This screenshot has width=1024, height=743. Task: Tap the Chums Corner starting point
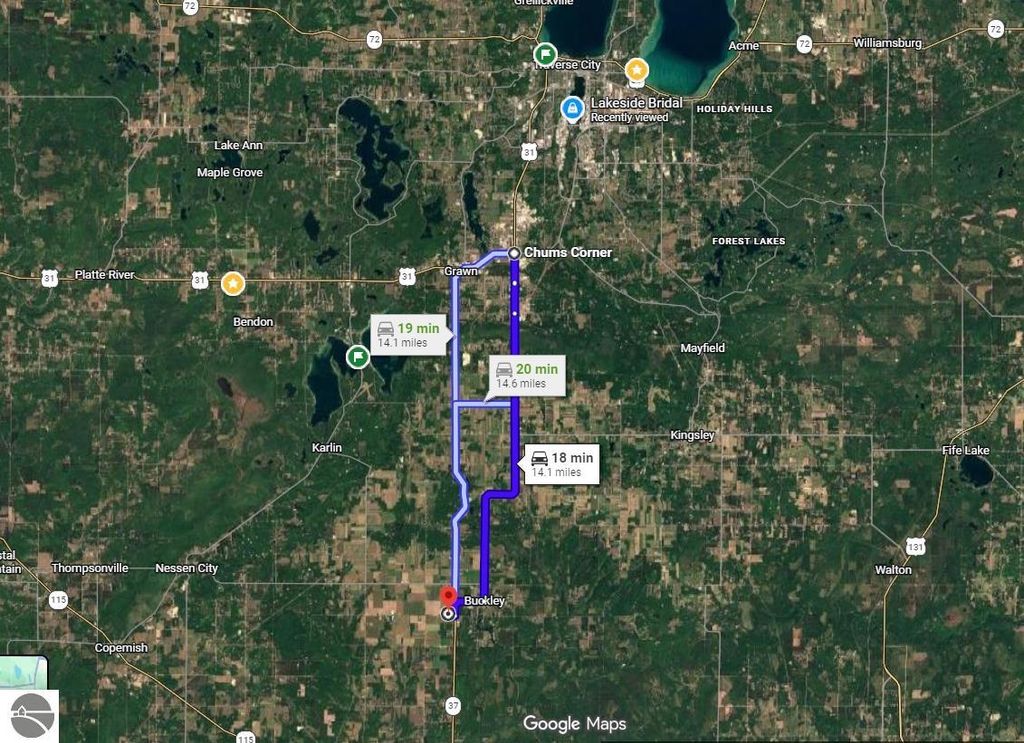point(513,253)
